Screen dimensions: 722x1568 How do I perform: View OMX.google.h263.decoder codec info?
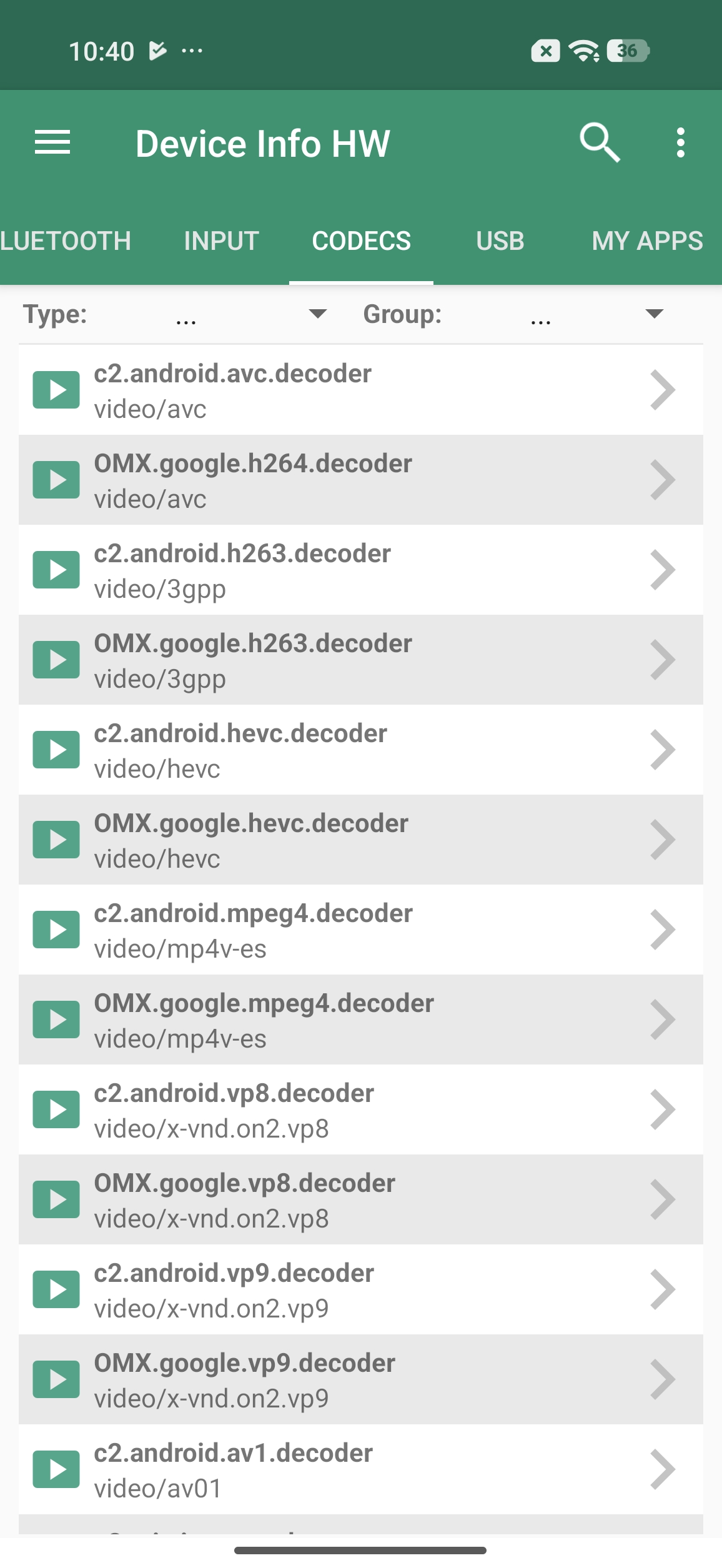click(360, 660)
